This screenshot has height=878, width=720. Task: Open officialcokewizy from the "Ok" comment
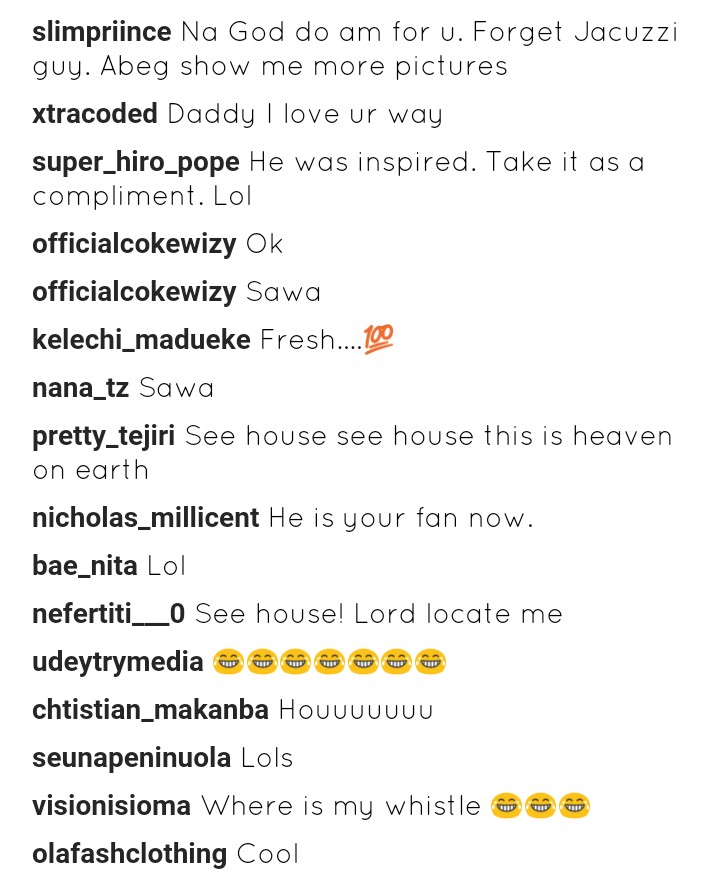[x=134, y=243]
